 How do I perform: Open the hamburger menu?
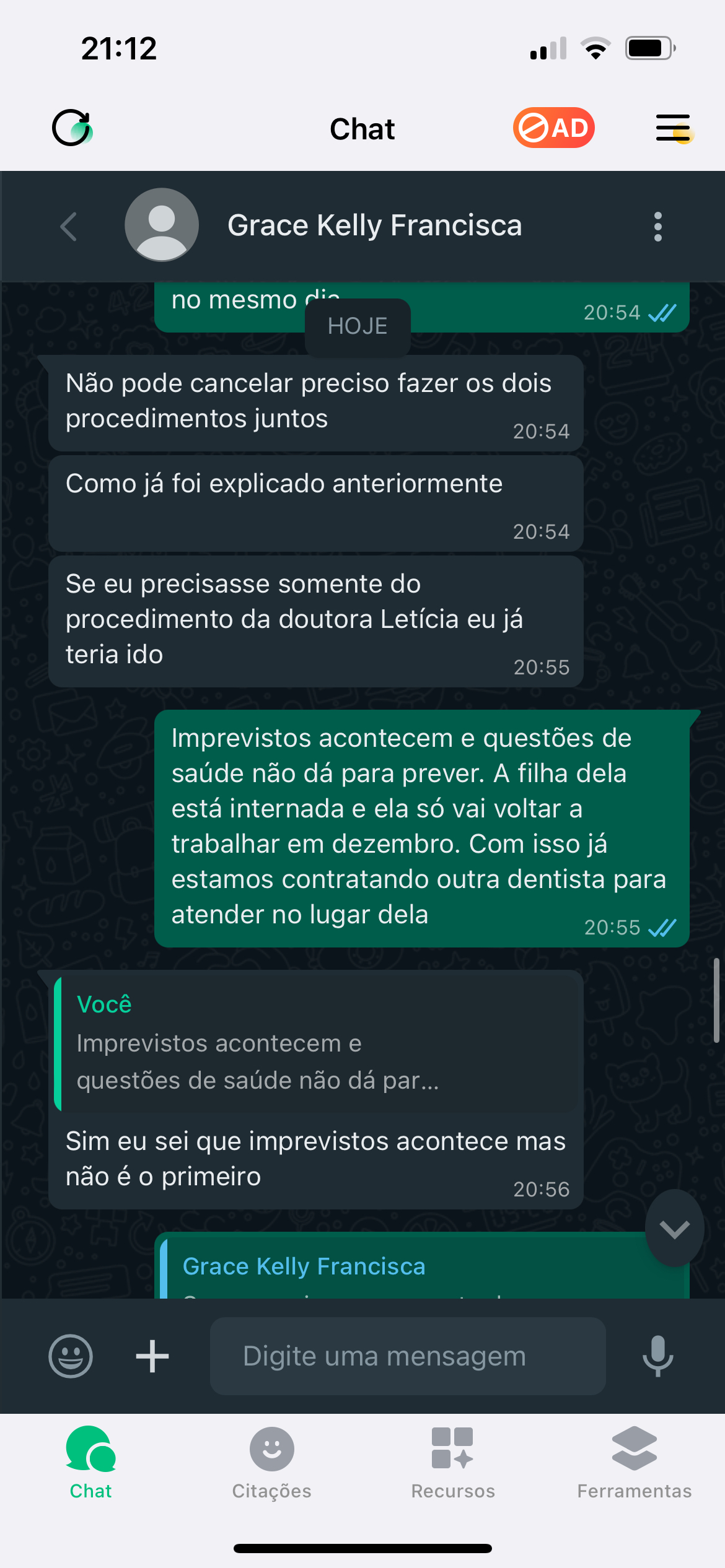(x=674, y=128)
